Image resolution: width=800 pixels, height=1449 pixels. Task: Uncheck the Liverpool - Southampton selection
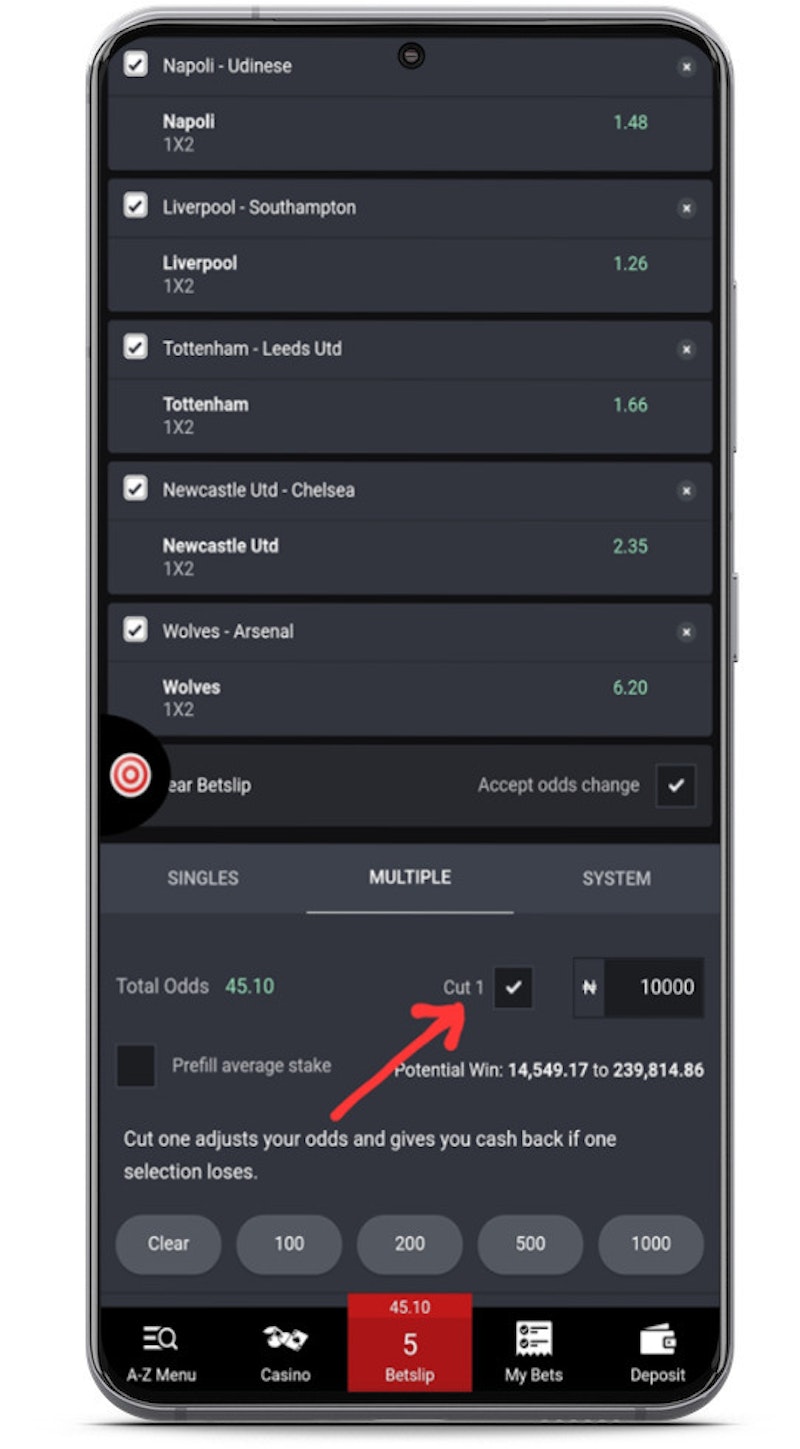tap(135, 206)
